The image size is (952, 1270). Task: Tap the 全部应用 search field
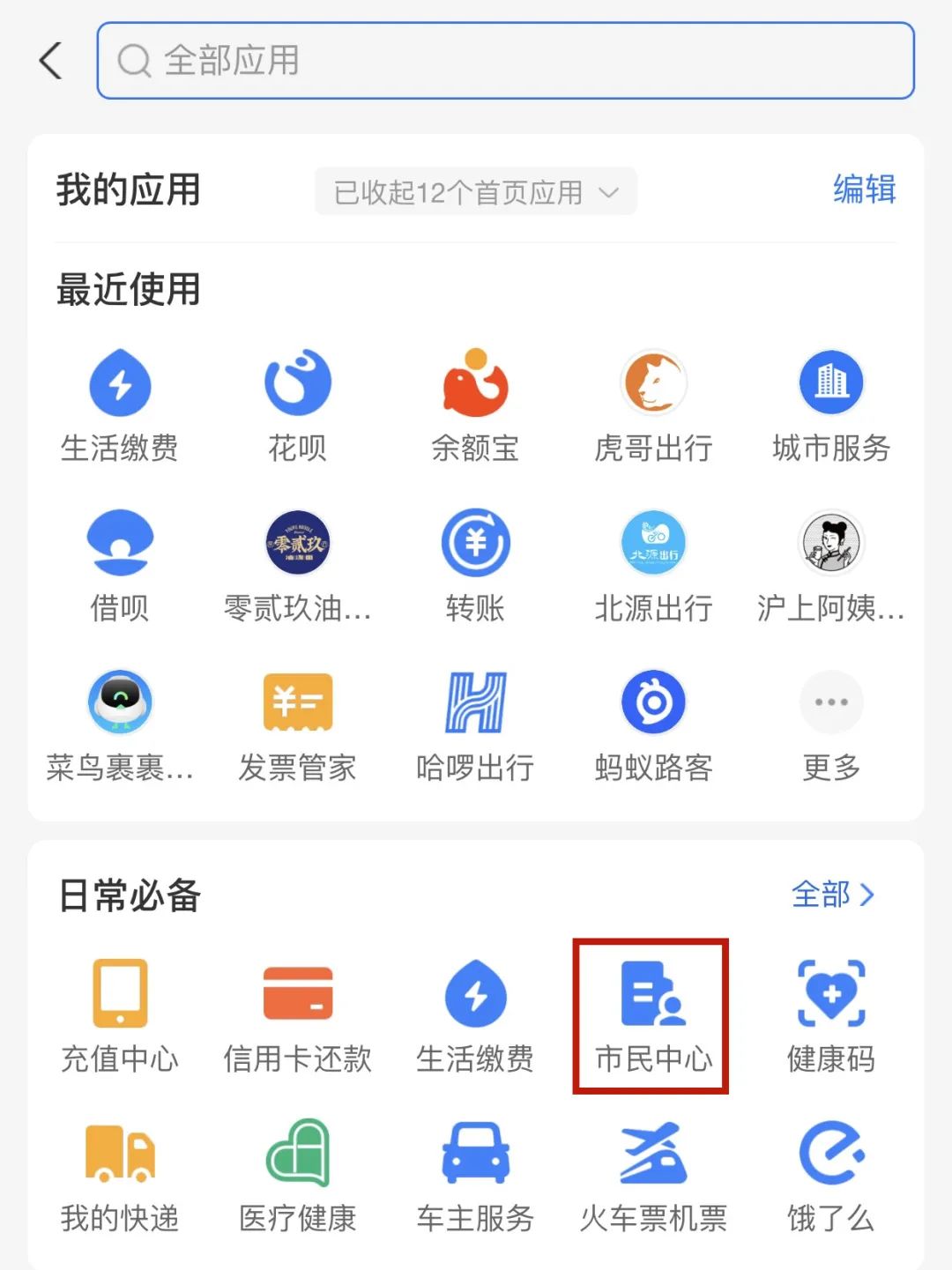coord(505,61)
